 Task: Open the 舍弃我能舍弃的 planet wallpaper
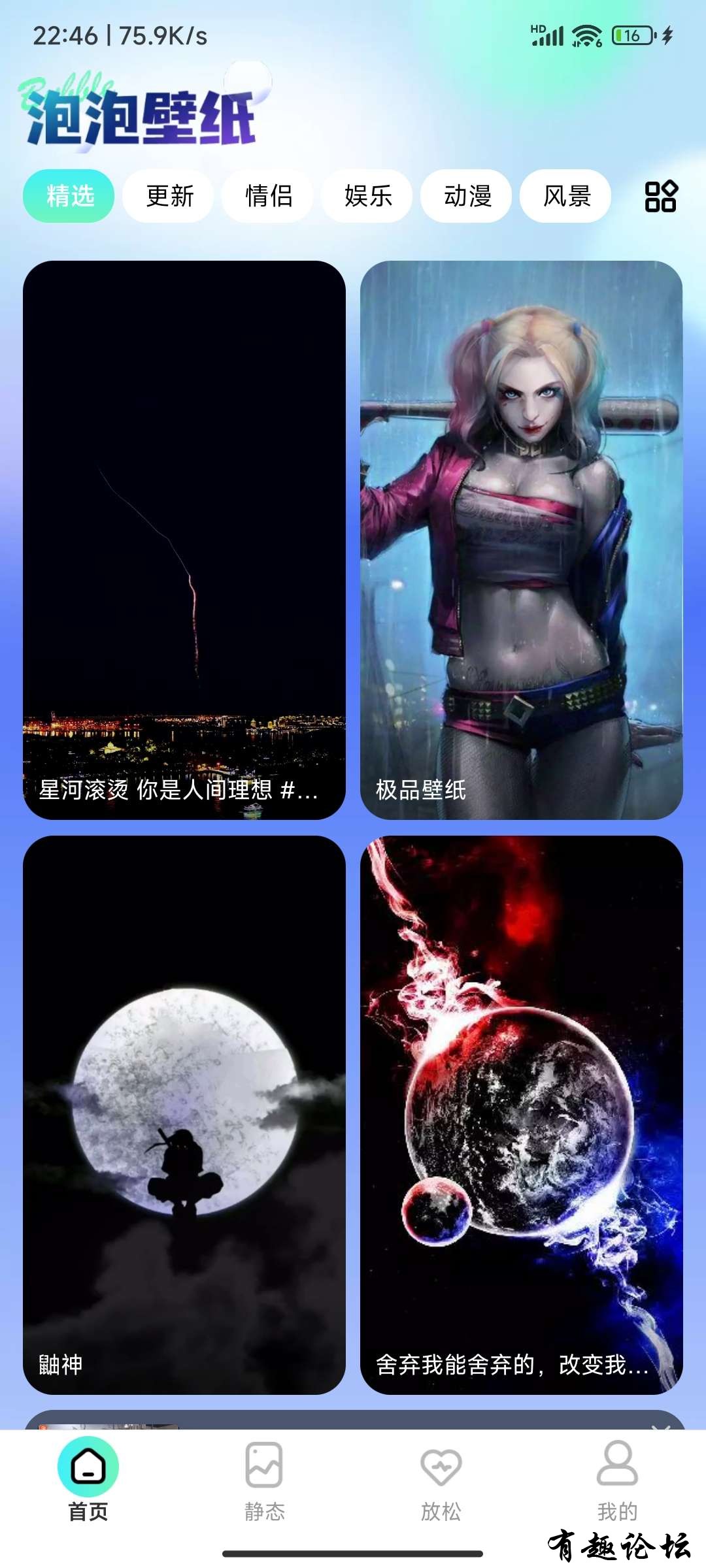(x=521, y=1115)
